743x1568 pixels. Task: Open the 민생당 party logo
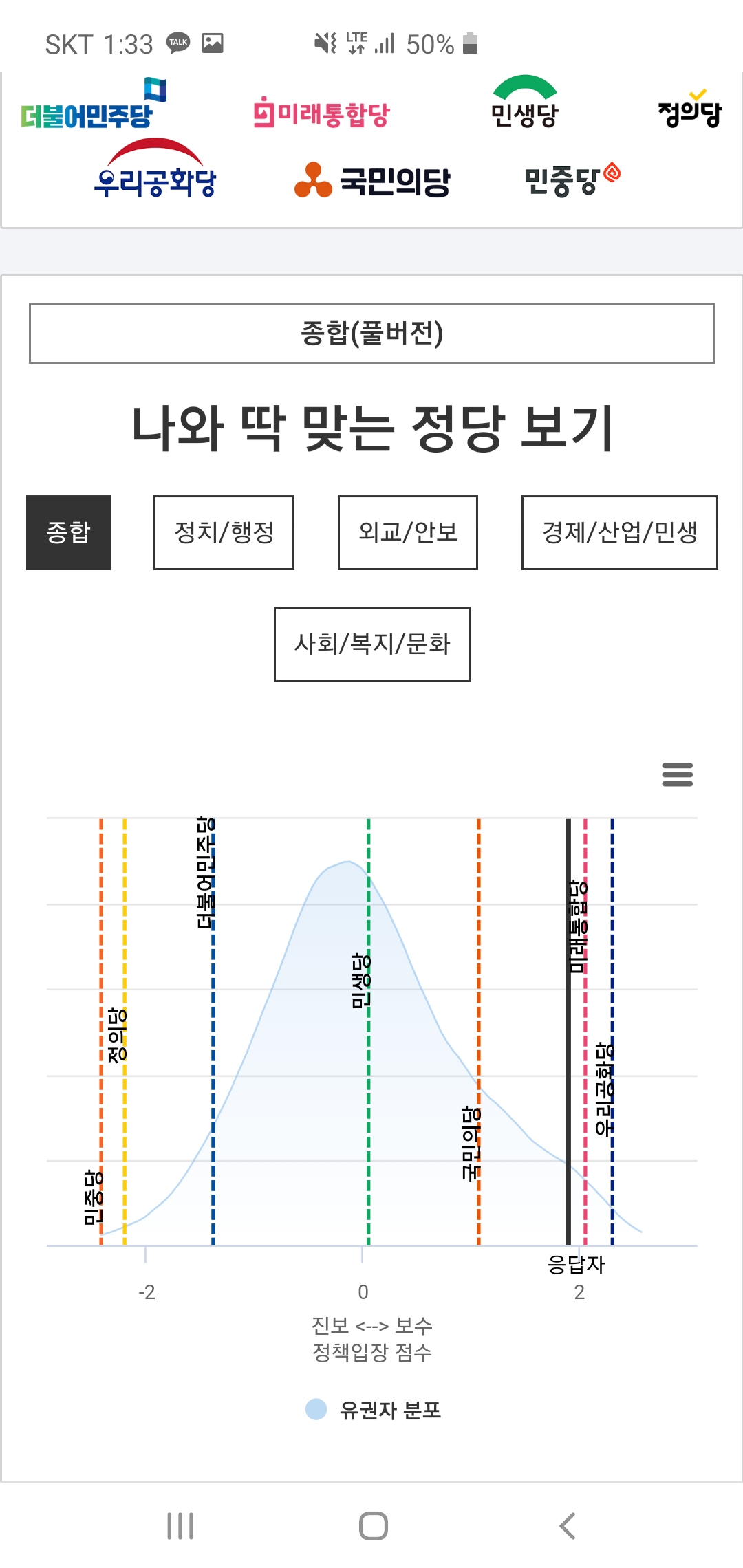click(524, 103)
